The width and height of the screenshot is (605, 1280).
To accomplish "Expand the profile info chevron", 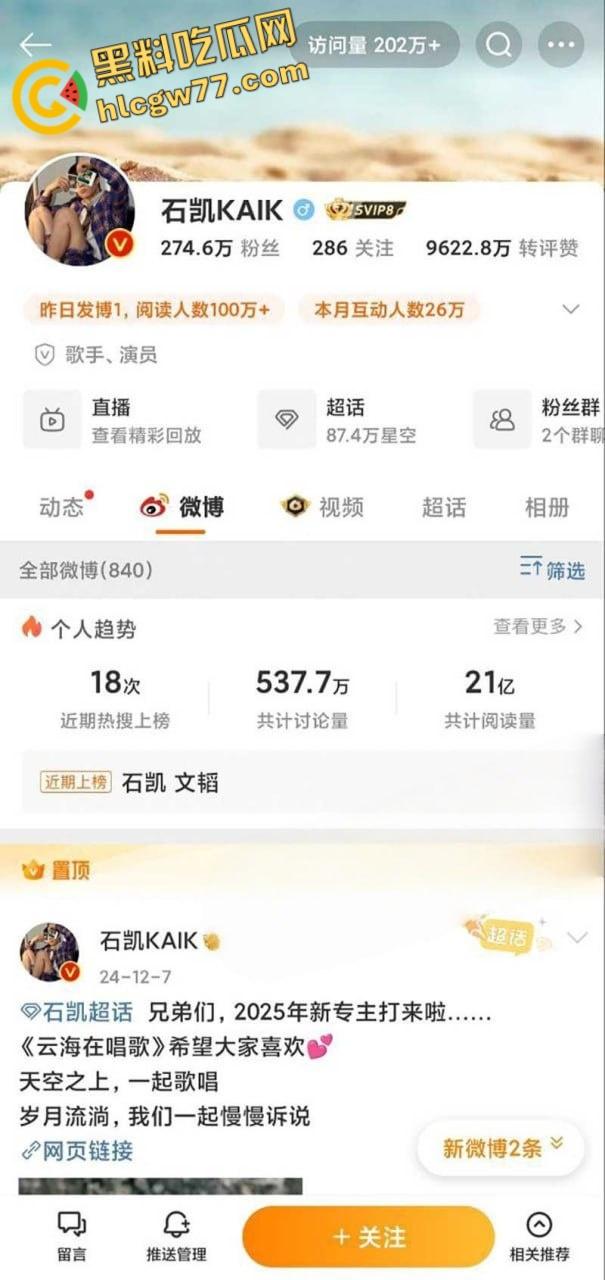I will (571, 309).
